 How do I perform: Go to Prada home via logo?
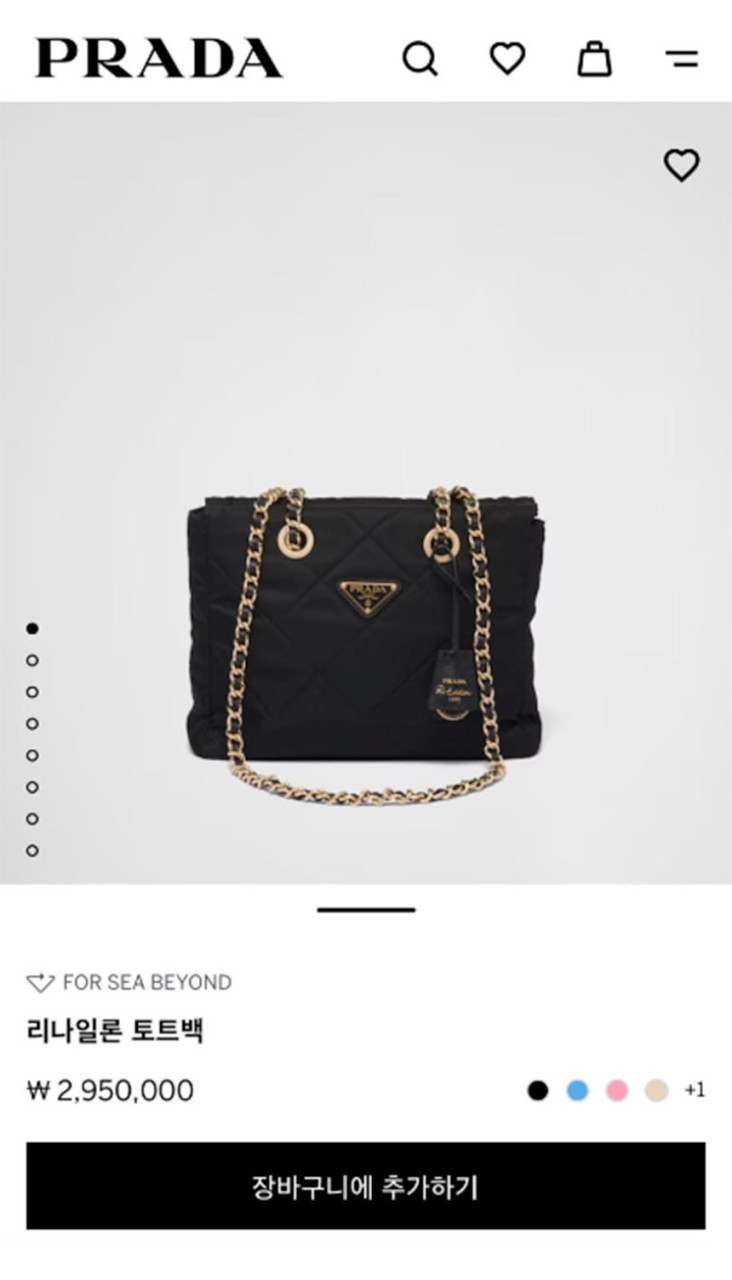click(x=158, y=59)
